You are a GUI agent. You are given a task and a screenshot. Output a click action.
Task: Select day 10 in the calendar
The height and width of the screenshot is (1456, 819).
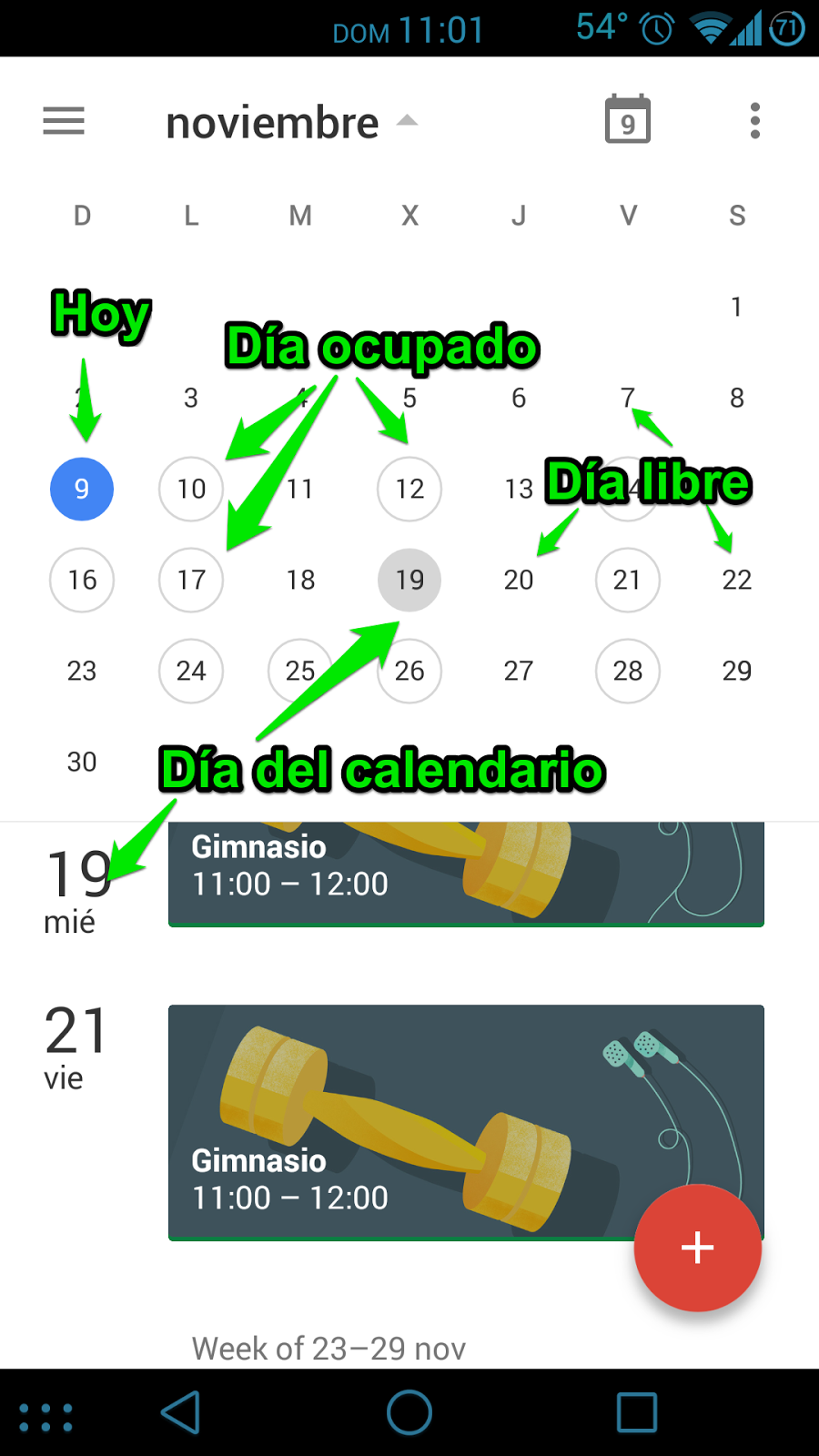[191, 489]
